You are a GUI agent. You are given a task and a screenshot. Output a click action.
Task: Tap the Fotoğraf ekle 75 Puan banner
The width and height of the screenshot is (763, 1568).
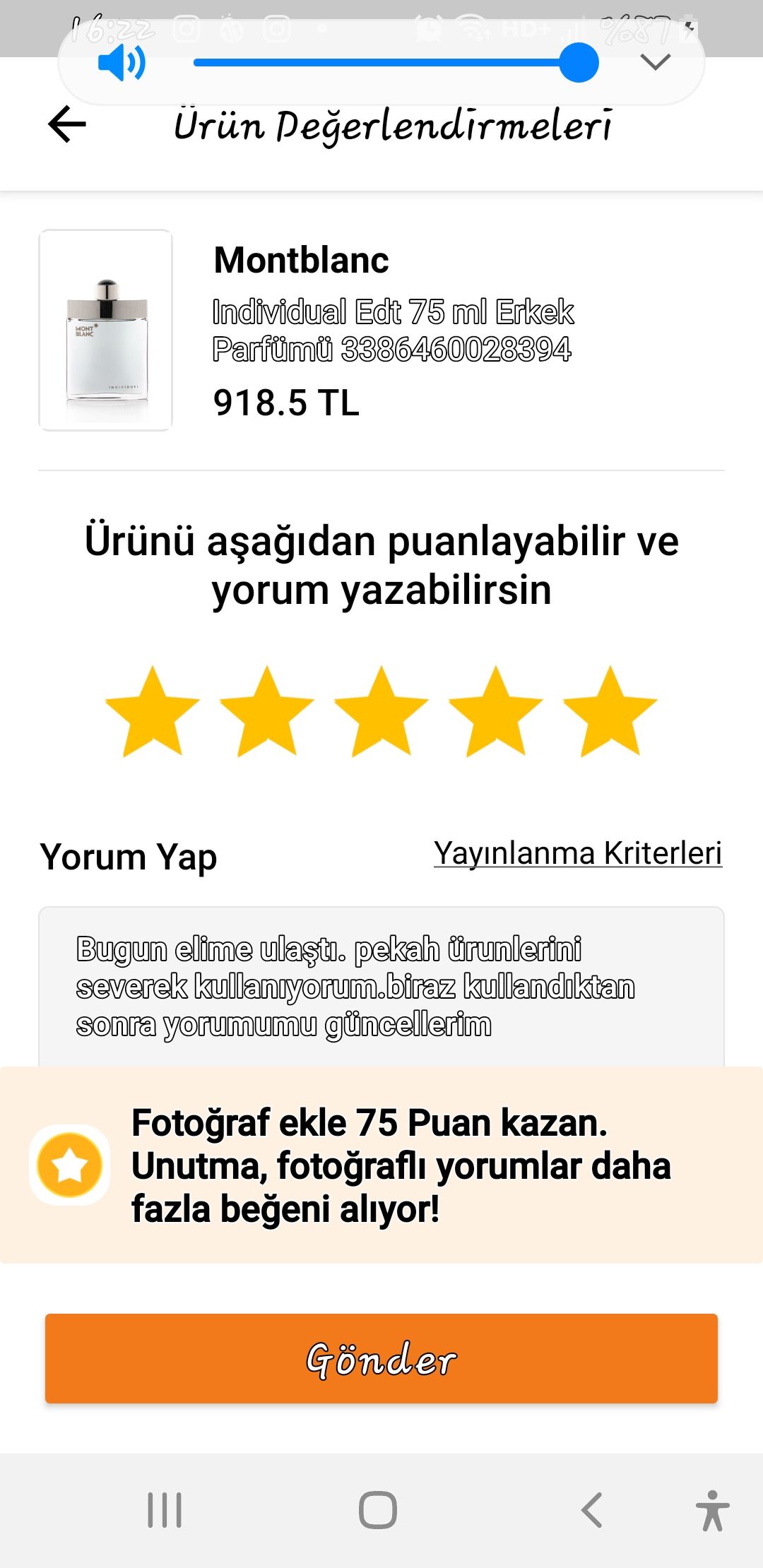click(381, 1165)
